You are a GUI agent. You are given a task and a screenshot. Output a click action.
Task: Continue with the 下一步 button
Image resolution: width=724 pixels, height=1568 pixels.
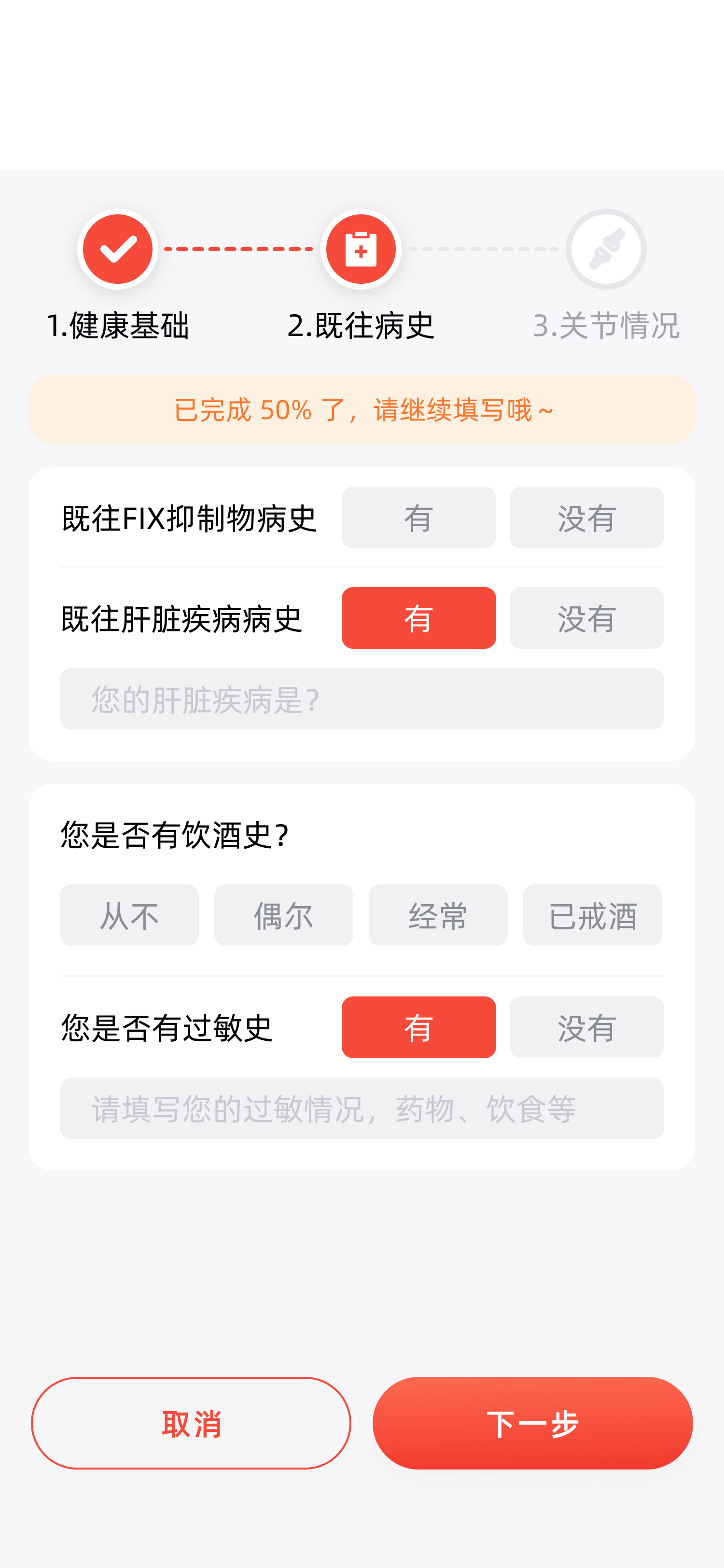(532, 1423)
